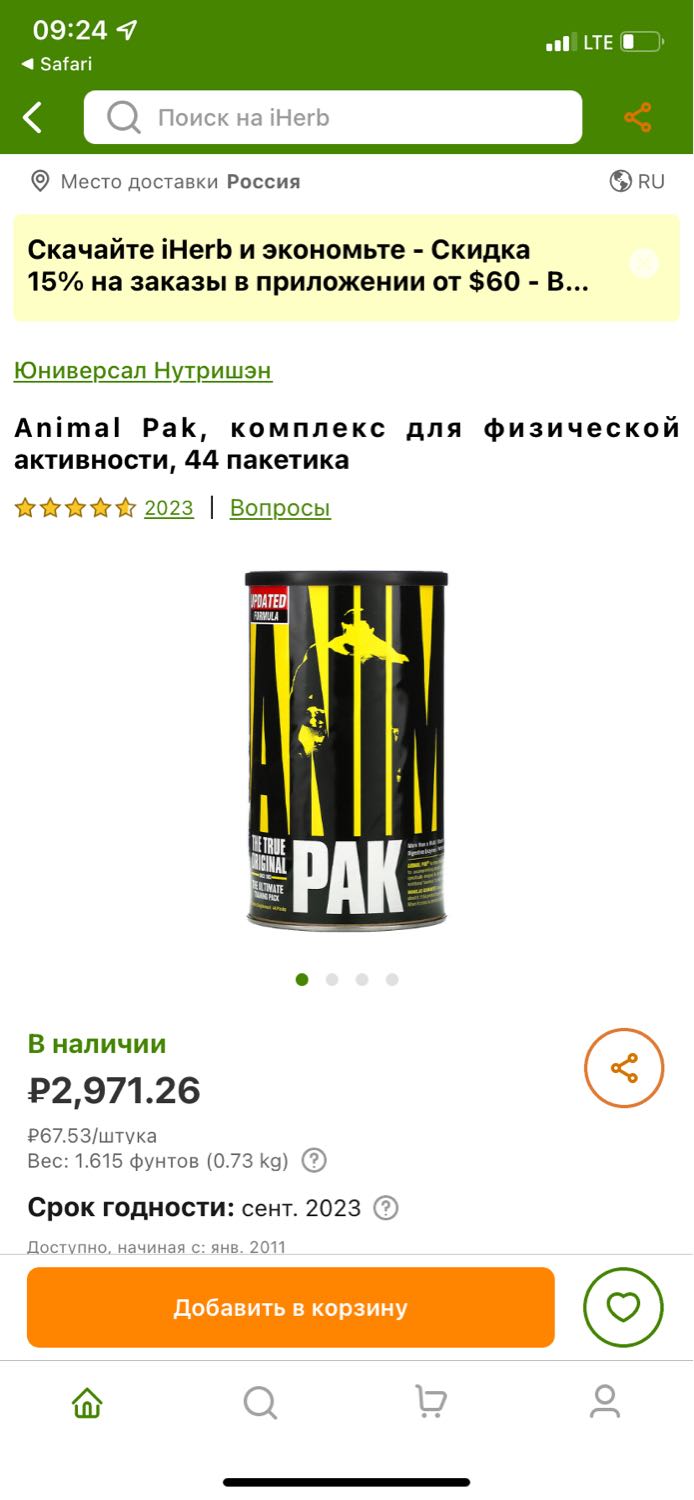Change delivery location Россия

[x=165, y=181]
